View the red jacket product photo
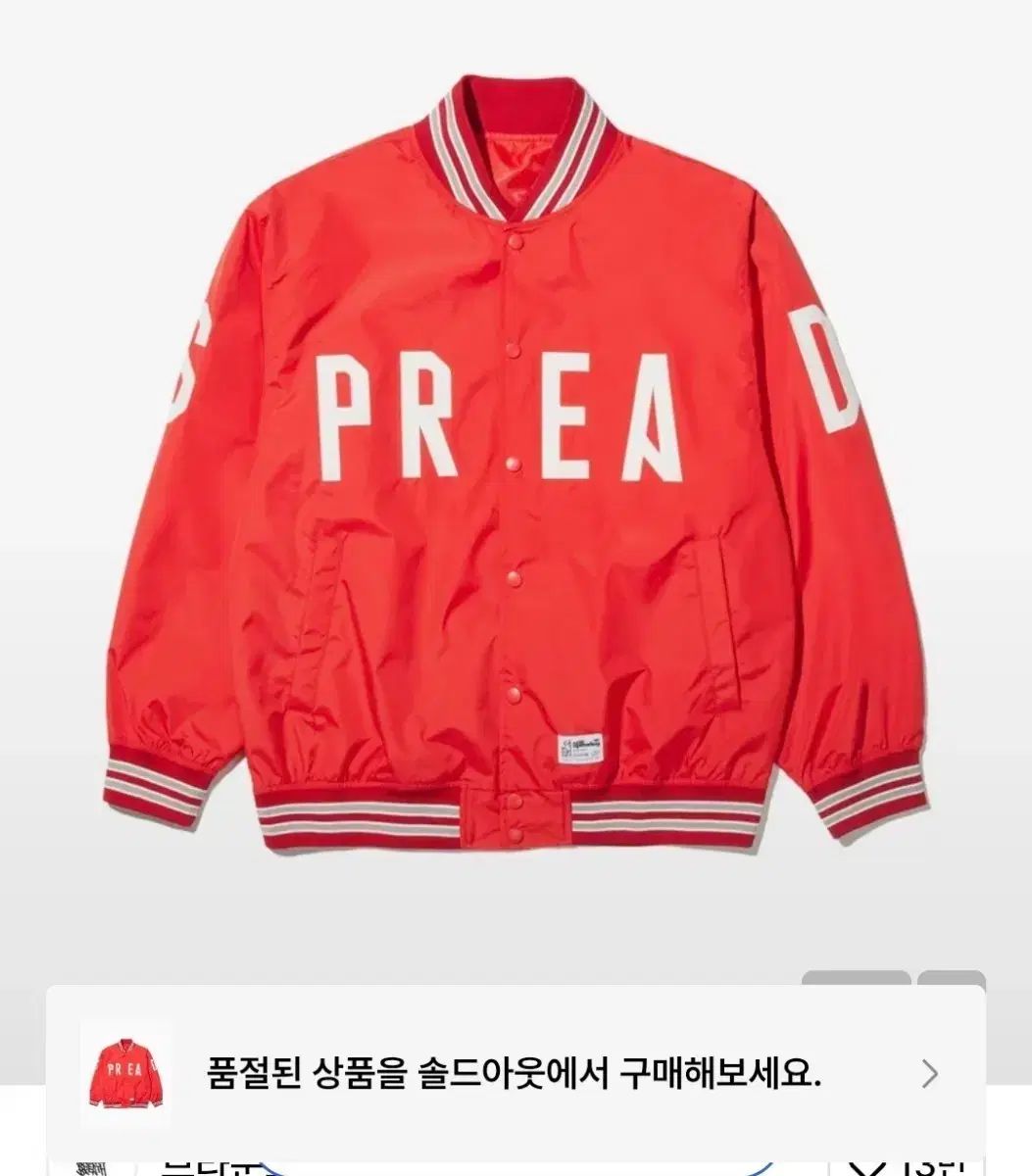The width and height of the screenshot is (1032, 1176). coord(516,470)
